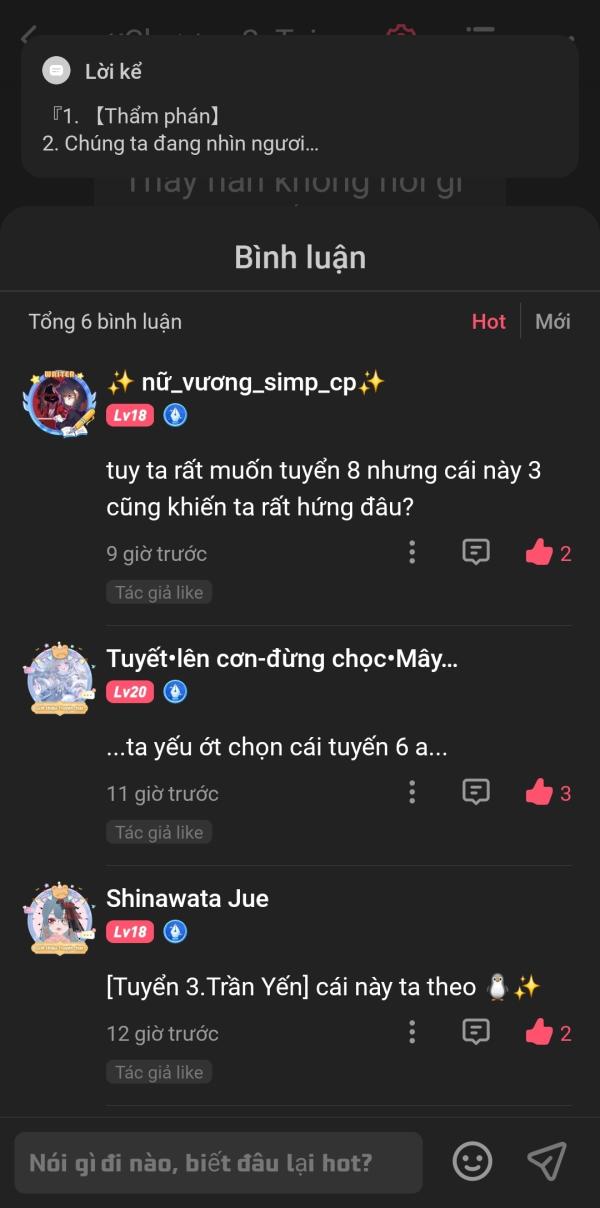Open the emoji picker

click(472, 1161)
